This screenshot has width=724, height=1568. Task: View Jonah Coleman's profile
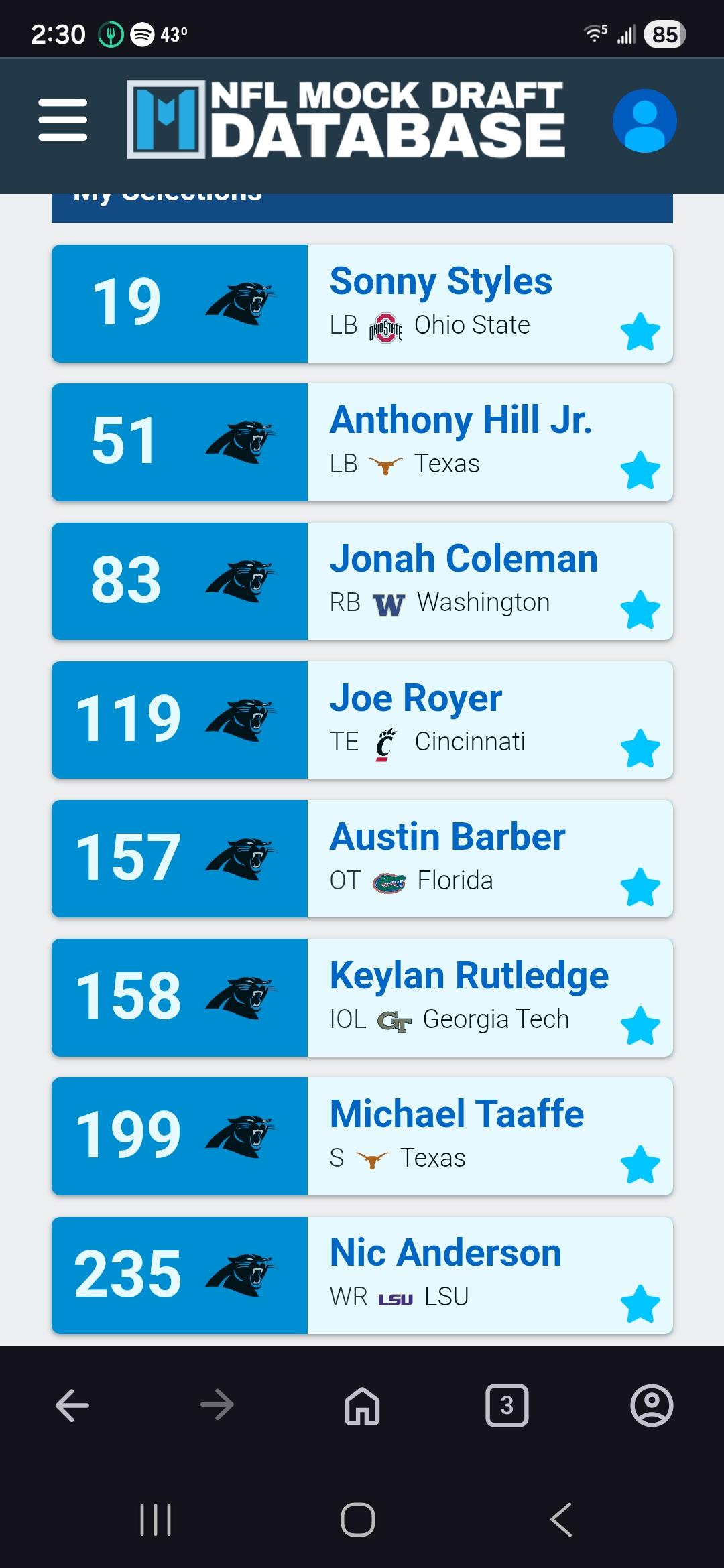(463, 559)
